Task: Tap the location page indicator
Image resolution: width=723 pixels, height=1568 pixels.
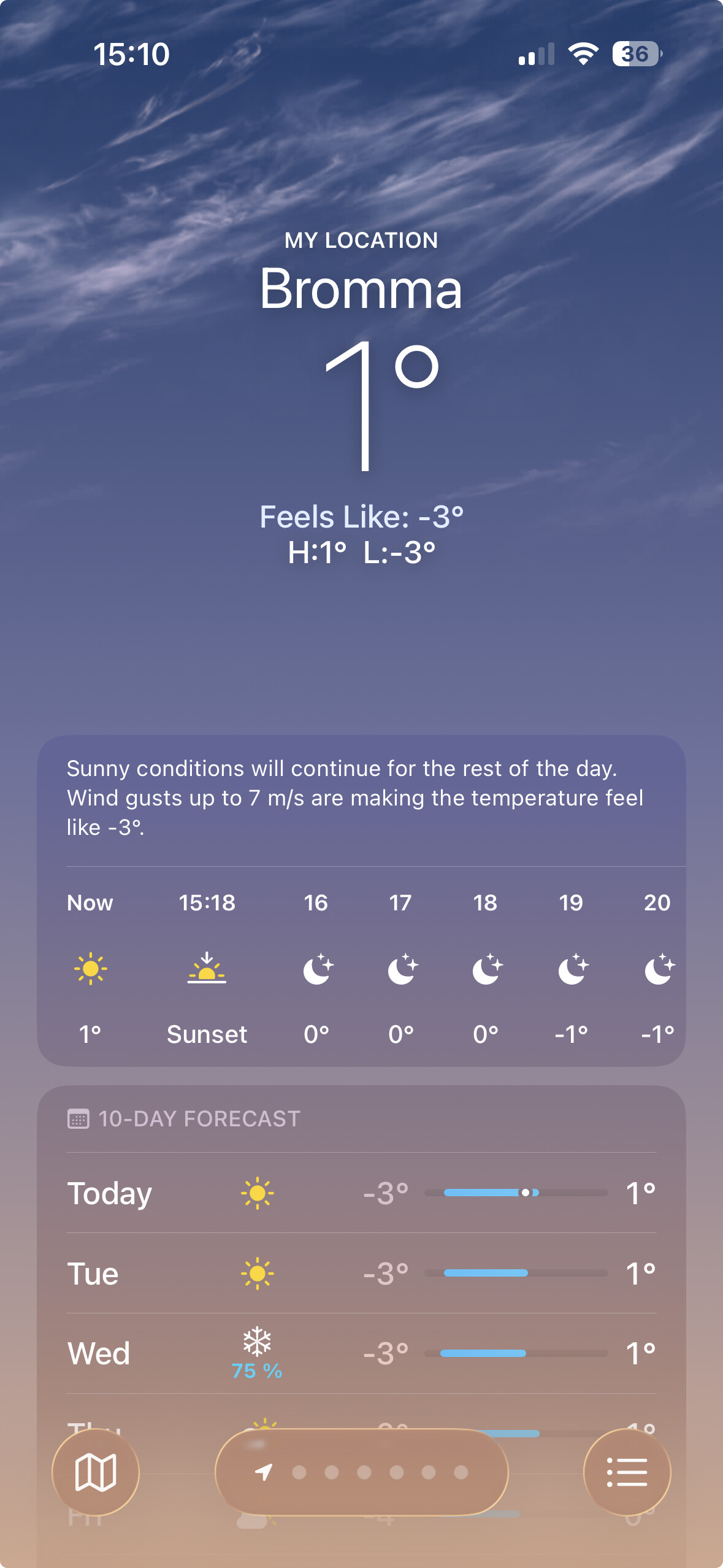Action: click(362, 1472)
